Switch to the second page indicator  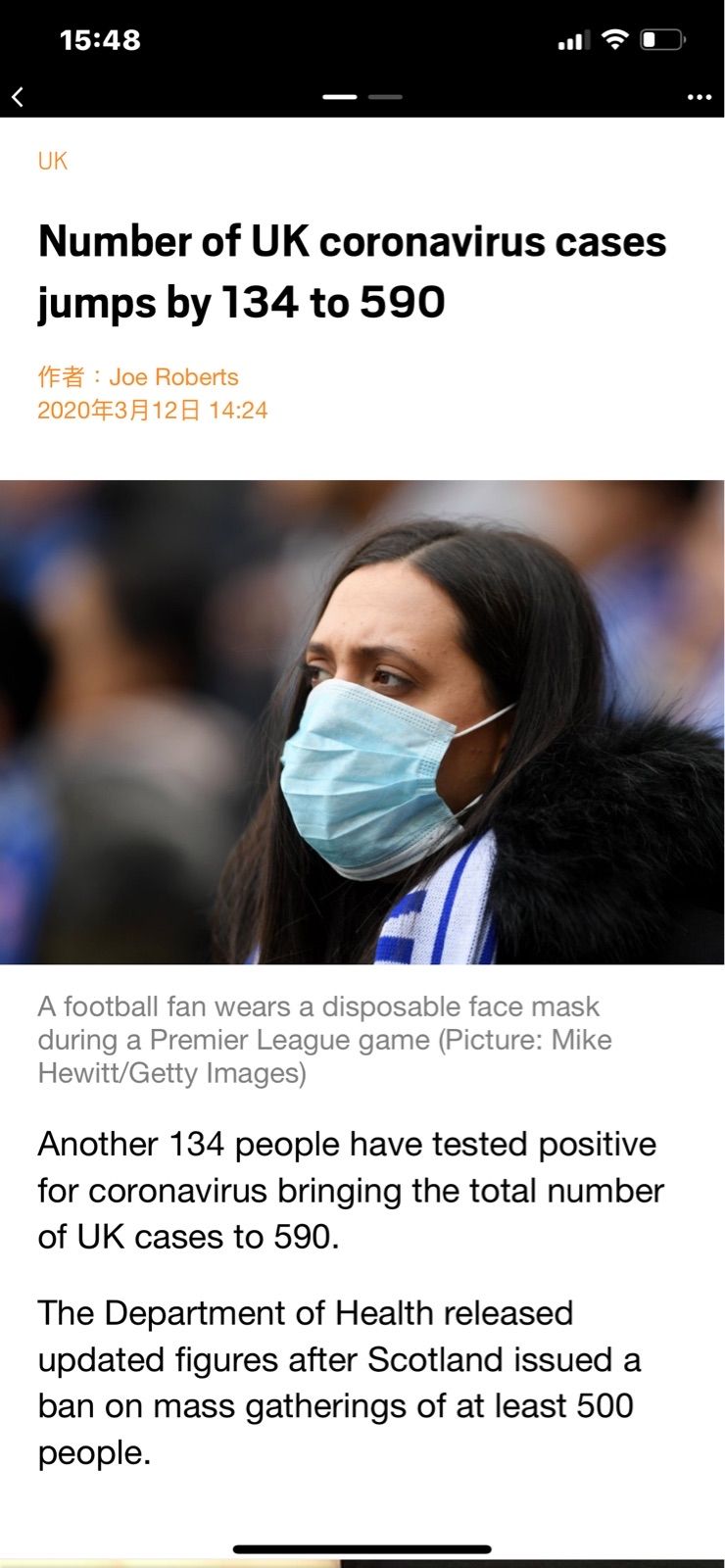[x=385, y=97]
